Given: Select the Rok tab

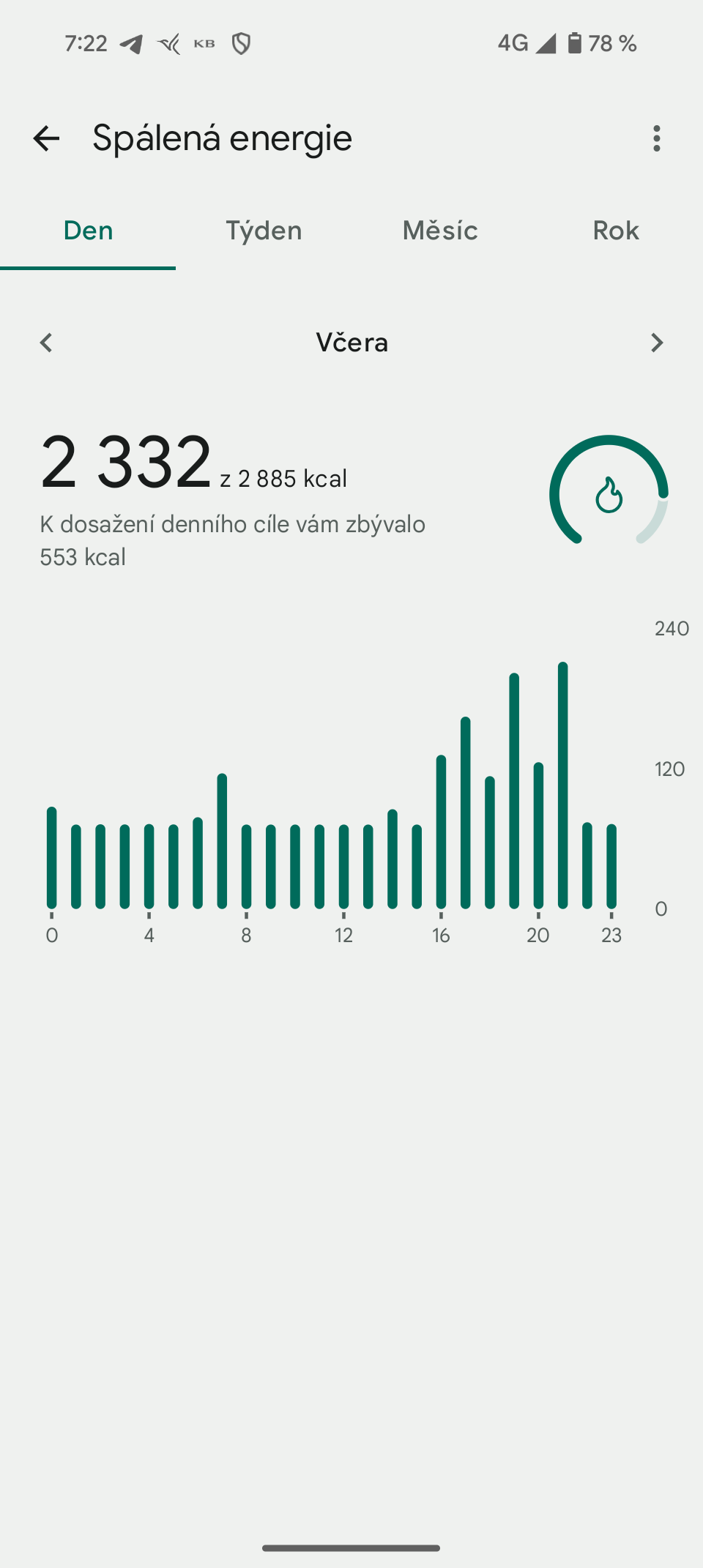Looking at the screenshot, I should (615, 230).
